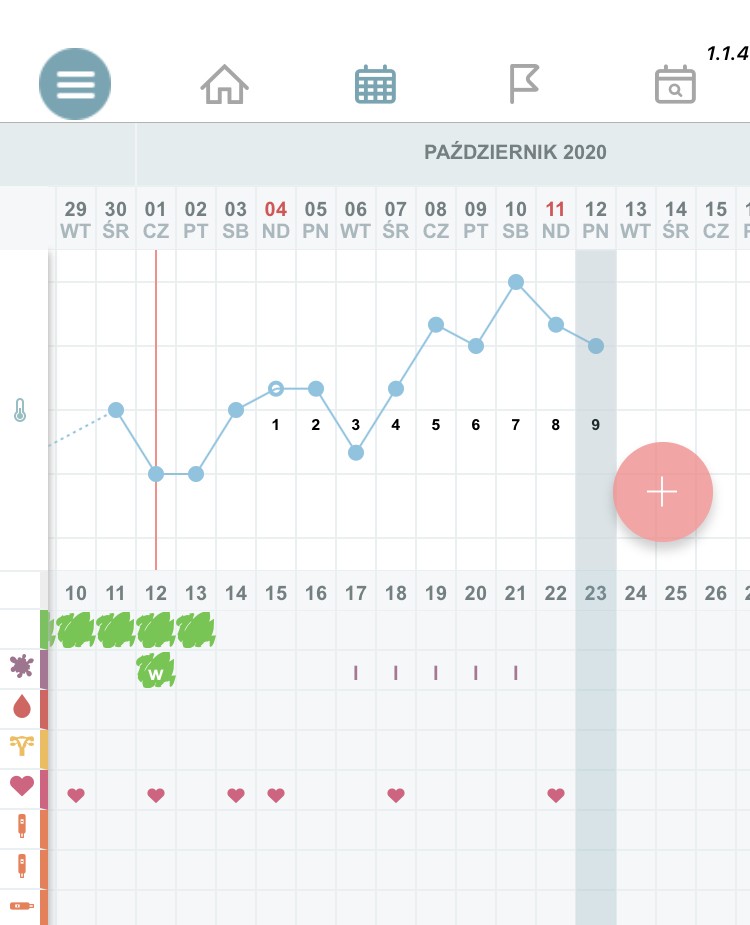Image resolution: width=750 pixels, height=925 pixels.
Task: Tap the temperature point on day 06 WT
Action: [x=356, y=452]
